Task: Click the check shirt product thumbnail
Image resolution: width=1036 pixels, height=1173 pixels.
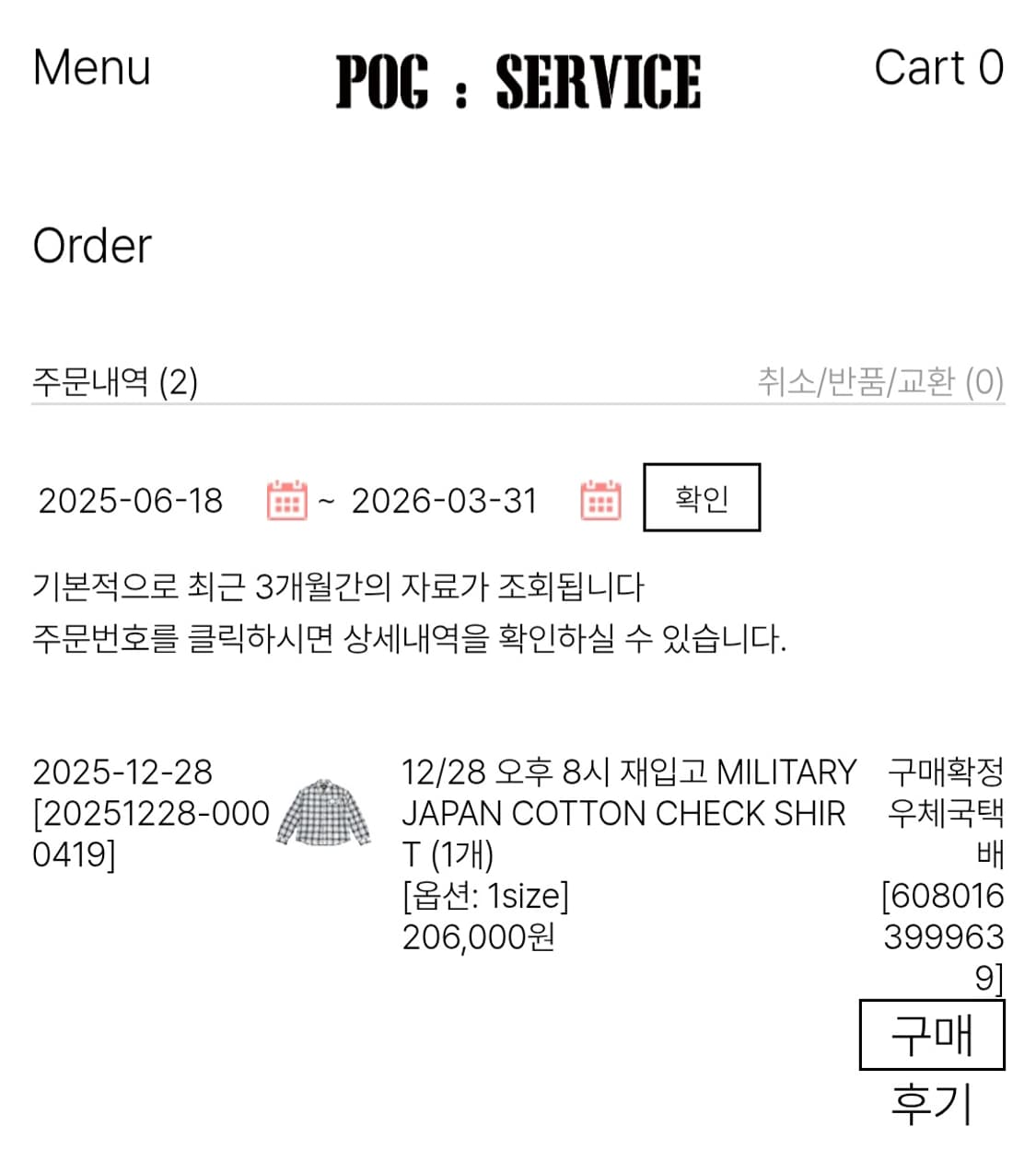Action: pos(324,818)
